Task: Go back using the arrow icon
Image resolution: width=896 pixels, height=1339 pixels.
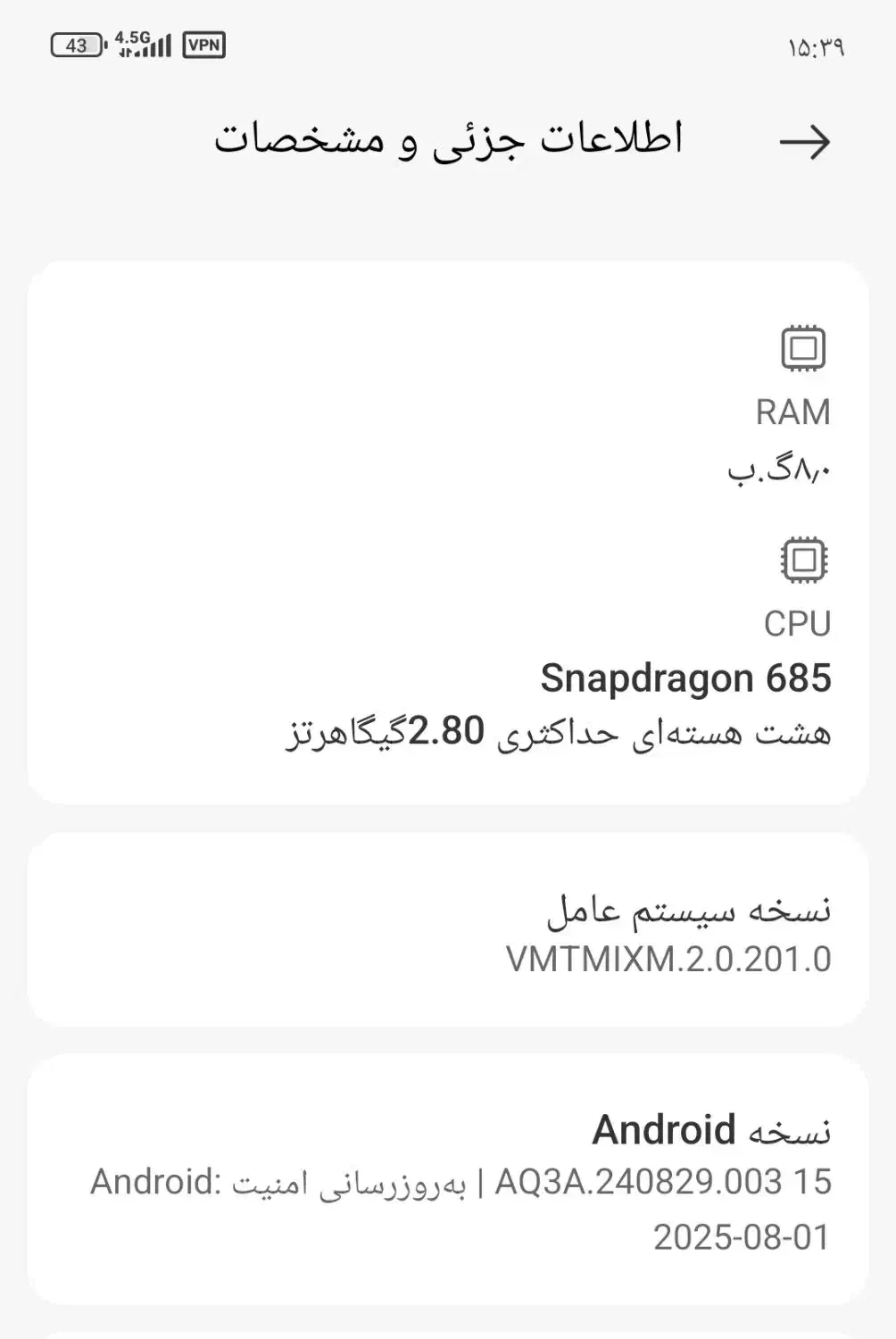Action: 804,142
